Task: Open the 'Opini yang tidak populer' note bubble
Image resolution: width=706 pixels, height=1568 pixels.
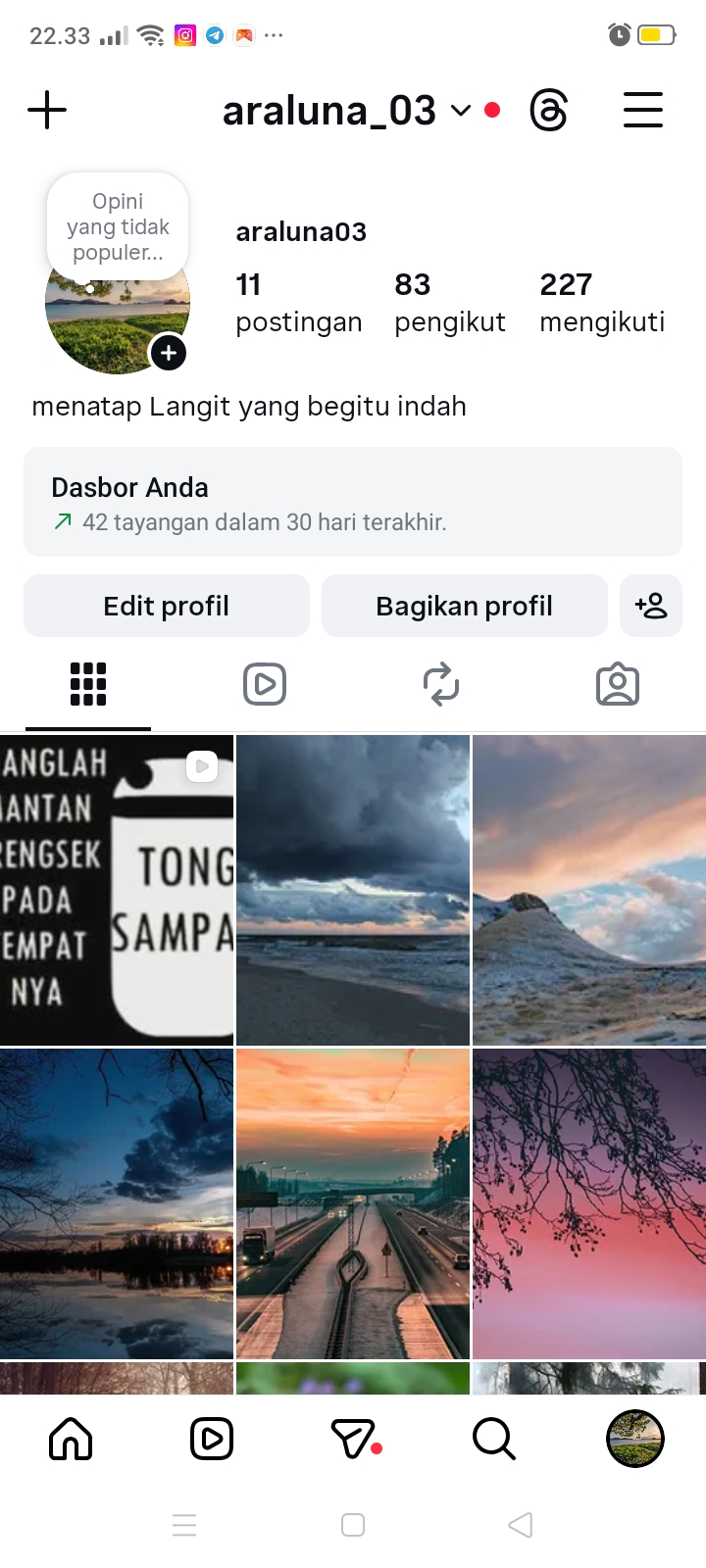Action: [x=118, y=226]
